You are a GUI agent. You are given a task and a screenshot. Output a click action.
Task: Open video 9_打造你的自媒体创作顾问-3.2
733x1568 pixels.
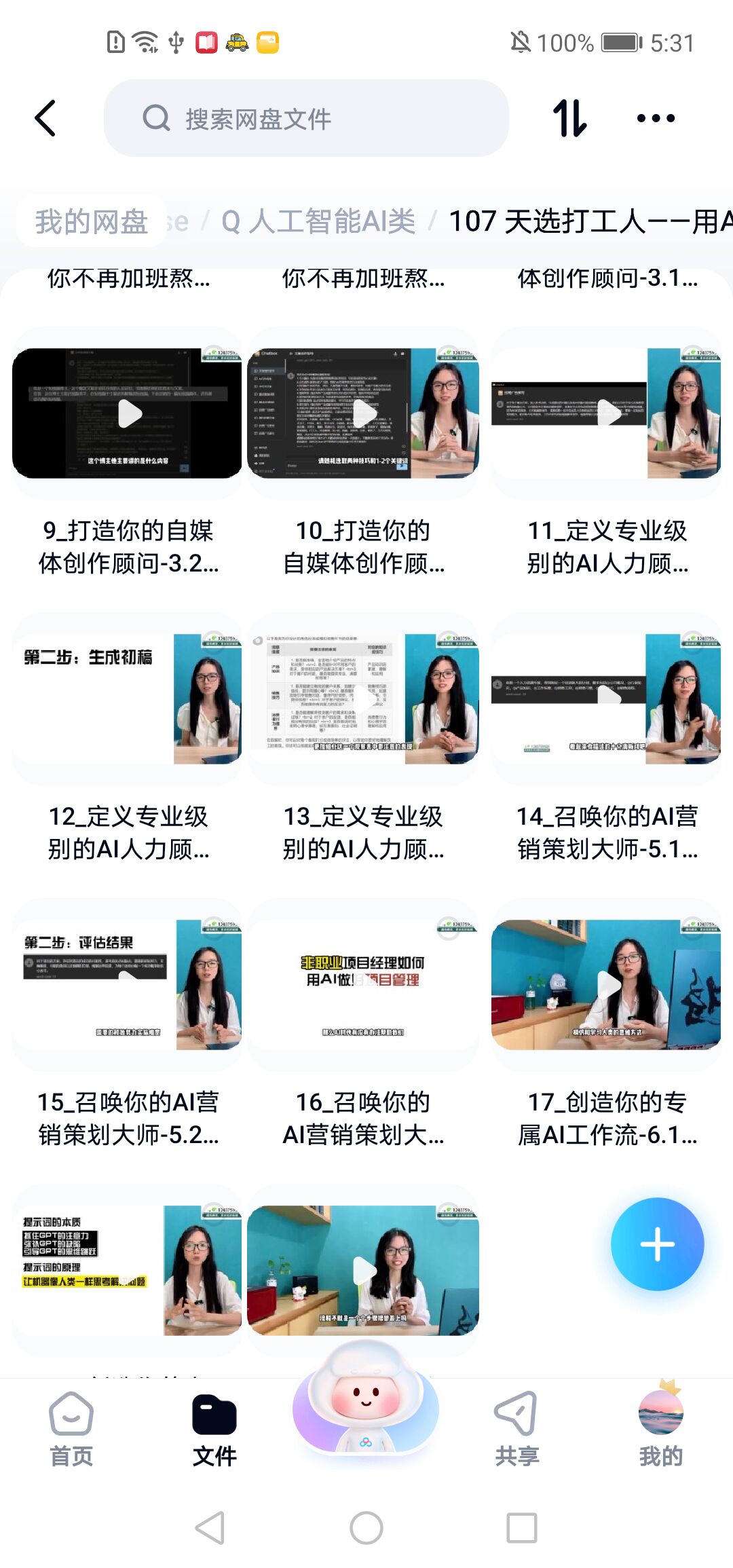(127, 414)
